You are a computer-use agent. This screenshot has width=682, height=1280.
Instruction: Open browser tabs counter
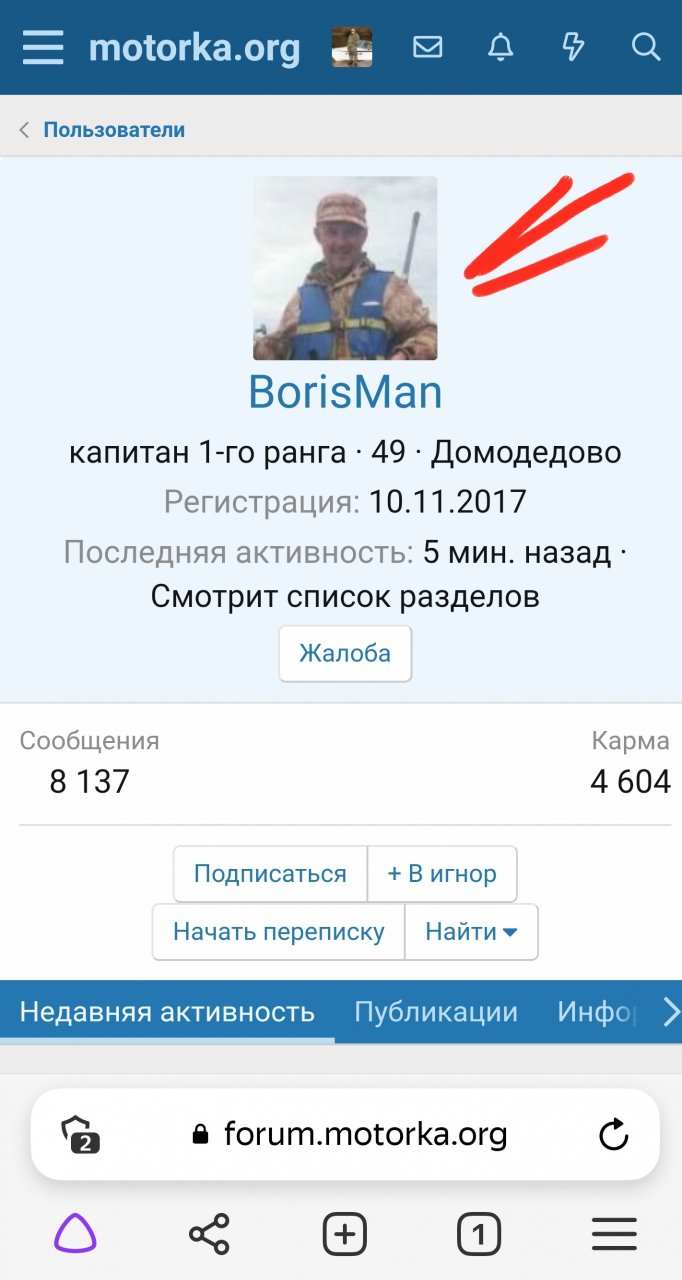(478, 1234)
